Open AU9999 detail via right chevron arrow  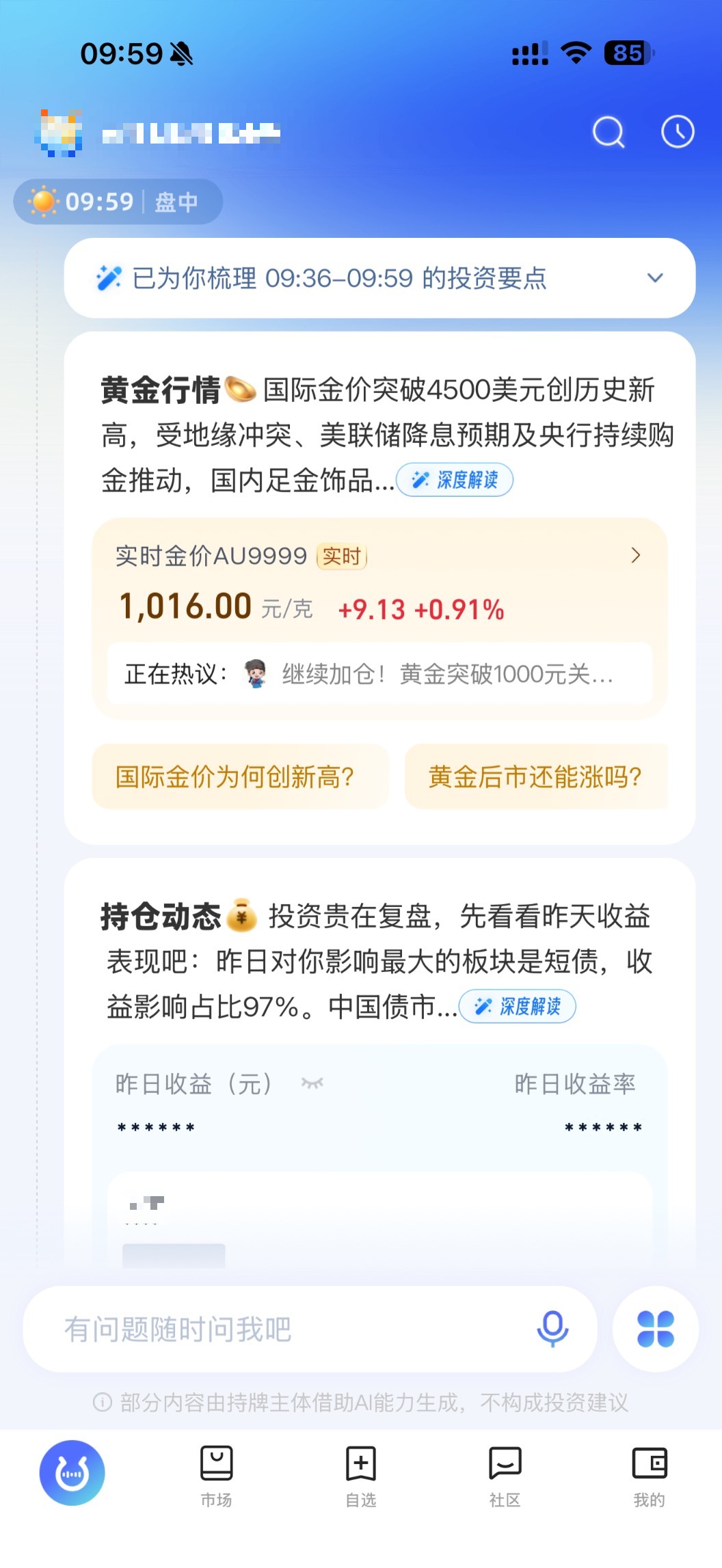(637, 556)
